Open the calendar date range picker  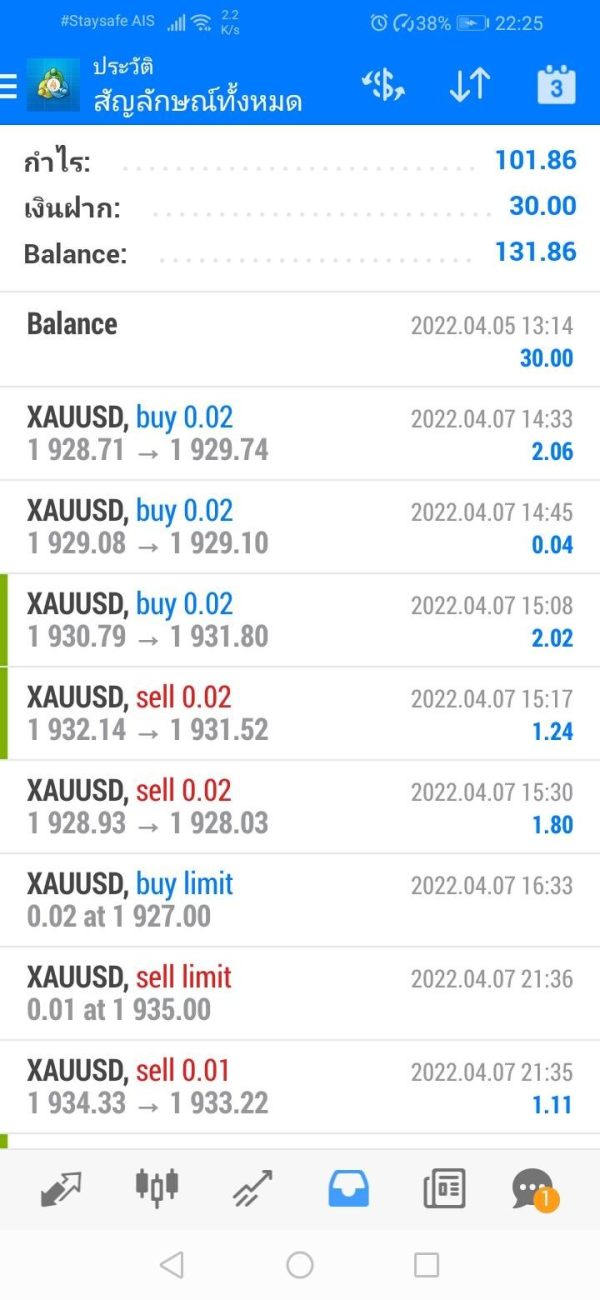(557, 86)
